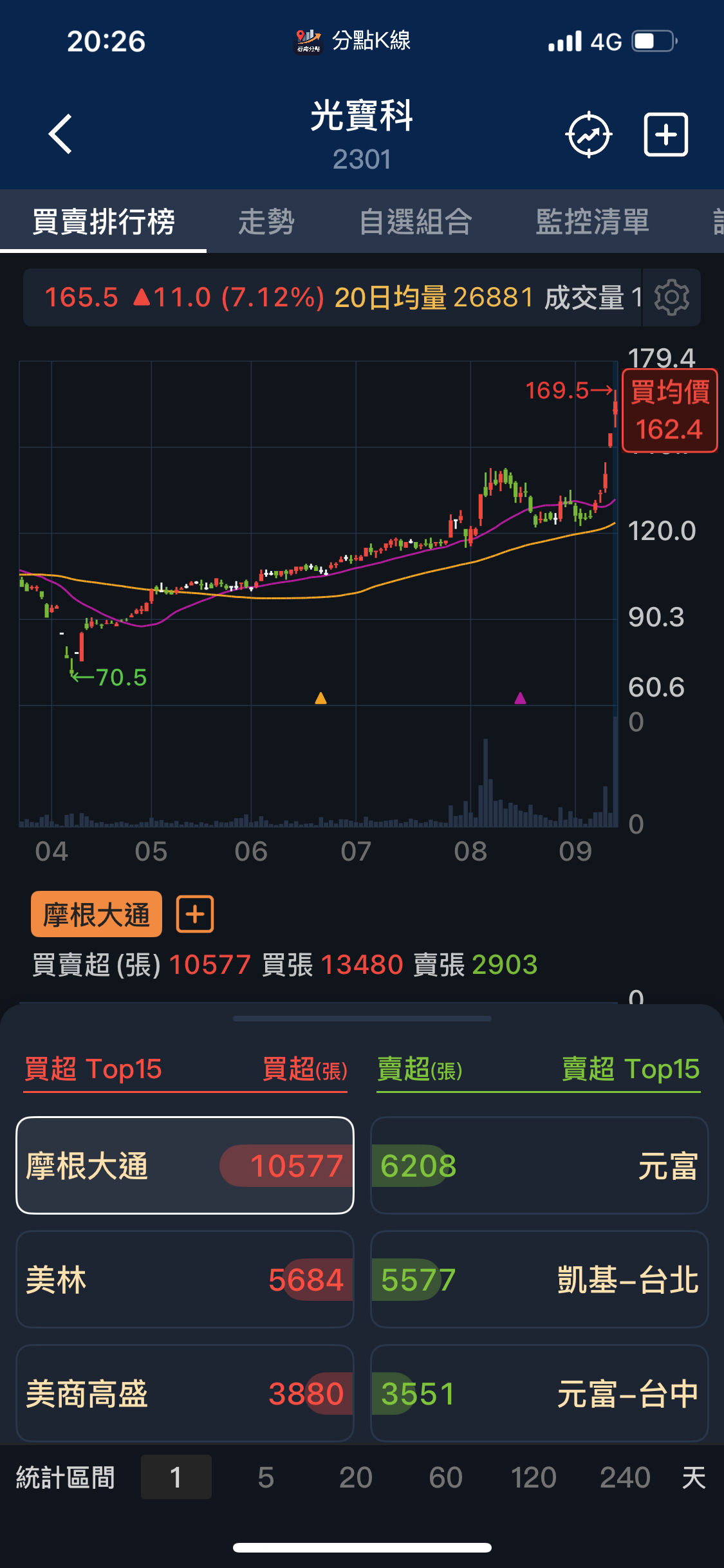Image resolution: width=724 pixels, height=1568 pixels.
Task: Select 美林 in the buy-side list
Action: [x=185, y=1280]
